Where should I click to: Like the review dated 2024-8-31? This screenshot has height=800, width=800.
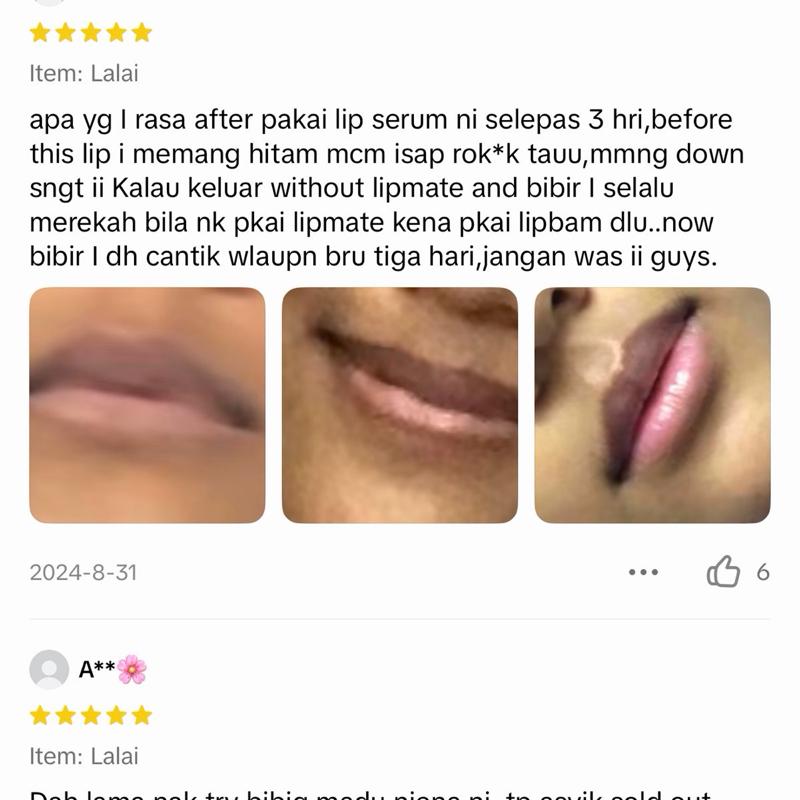click(x=723, y=572)
